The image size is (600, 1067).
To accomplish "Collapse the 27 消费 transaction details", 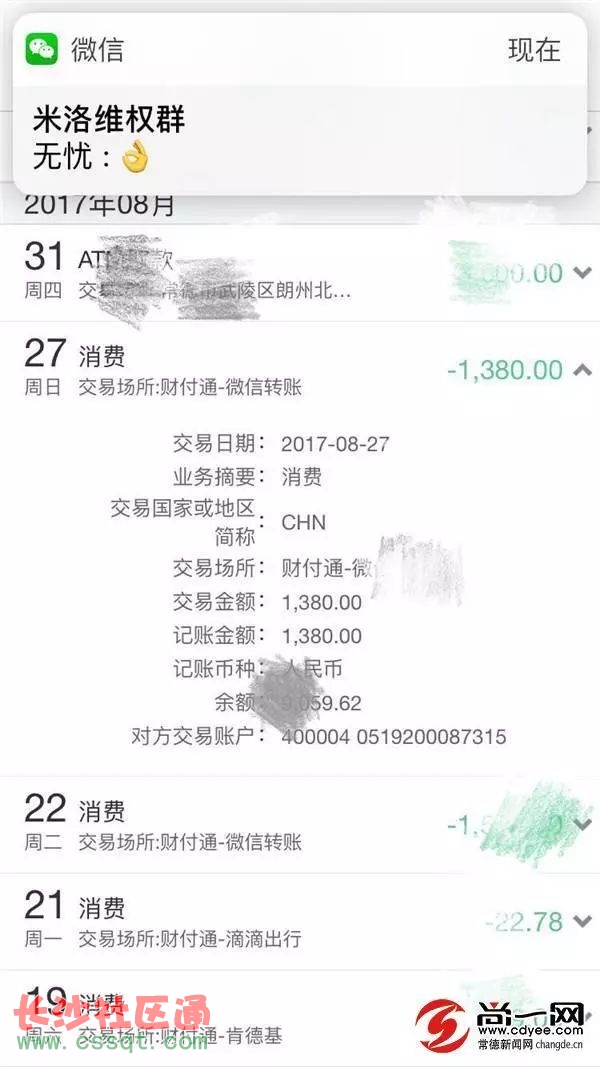I will pos(582,370).
